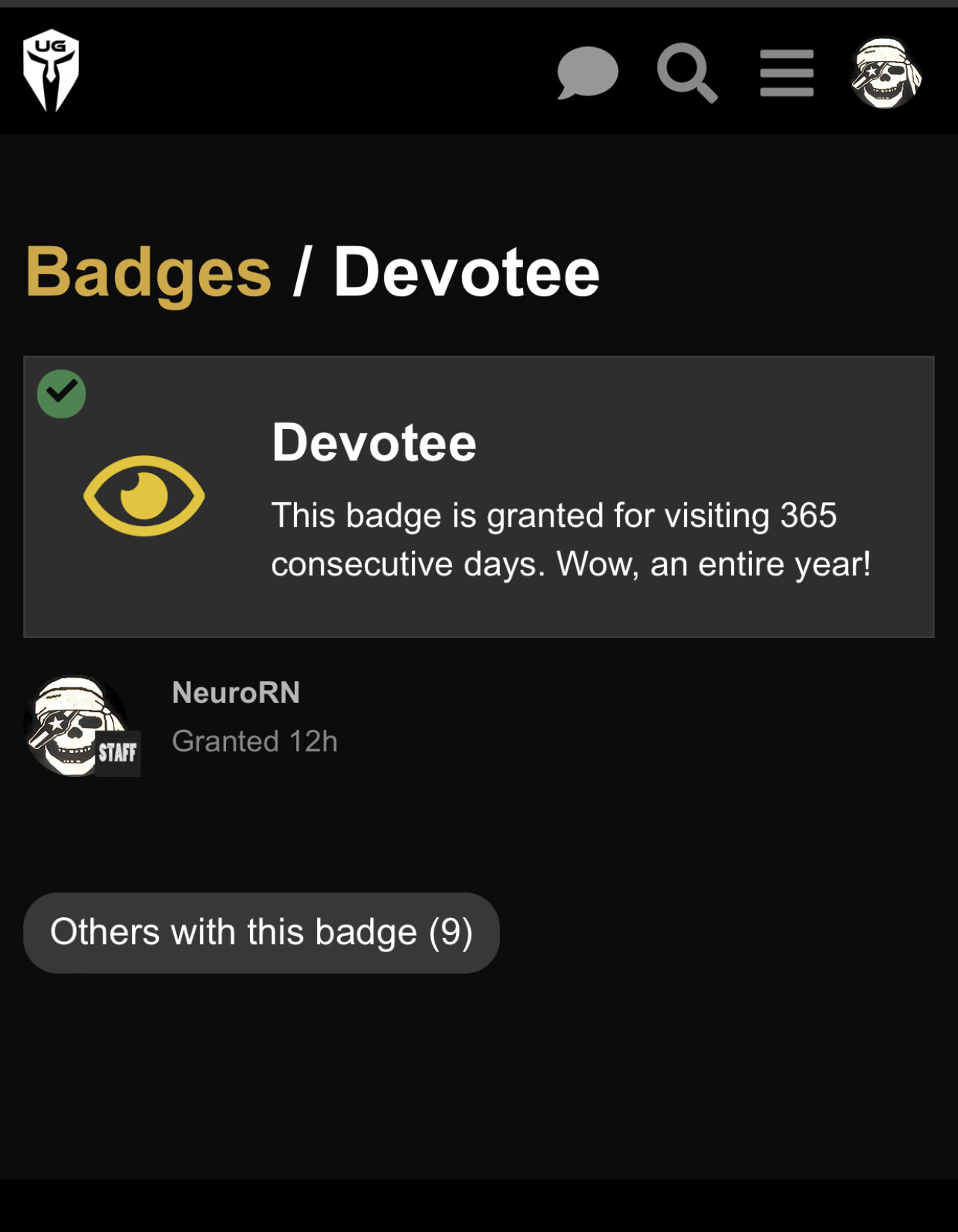The image size is (958, 1232).
Task: Show others with this badge (9)
Action: click(261, 932)
